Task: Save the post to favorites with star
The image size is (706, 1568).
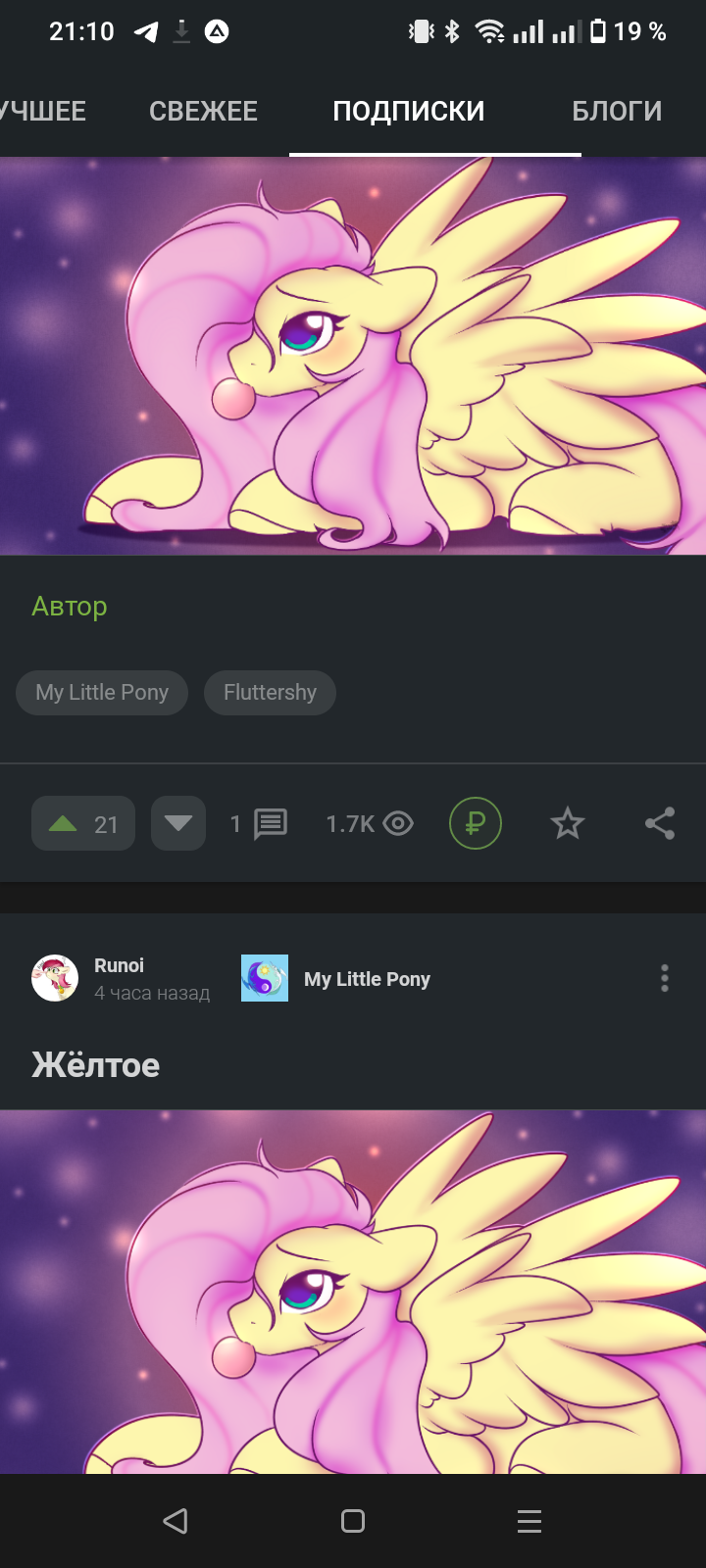Action: pos(568,823)
